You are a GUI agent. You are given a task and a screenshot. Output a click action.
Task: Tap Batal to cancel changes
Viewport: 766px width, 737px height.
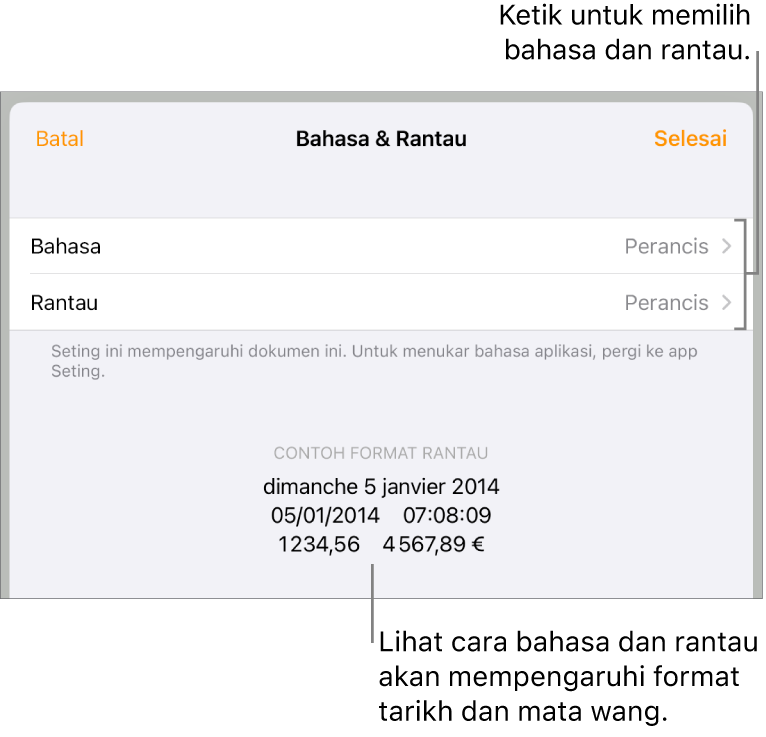[60, 139]
